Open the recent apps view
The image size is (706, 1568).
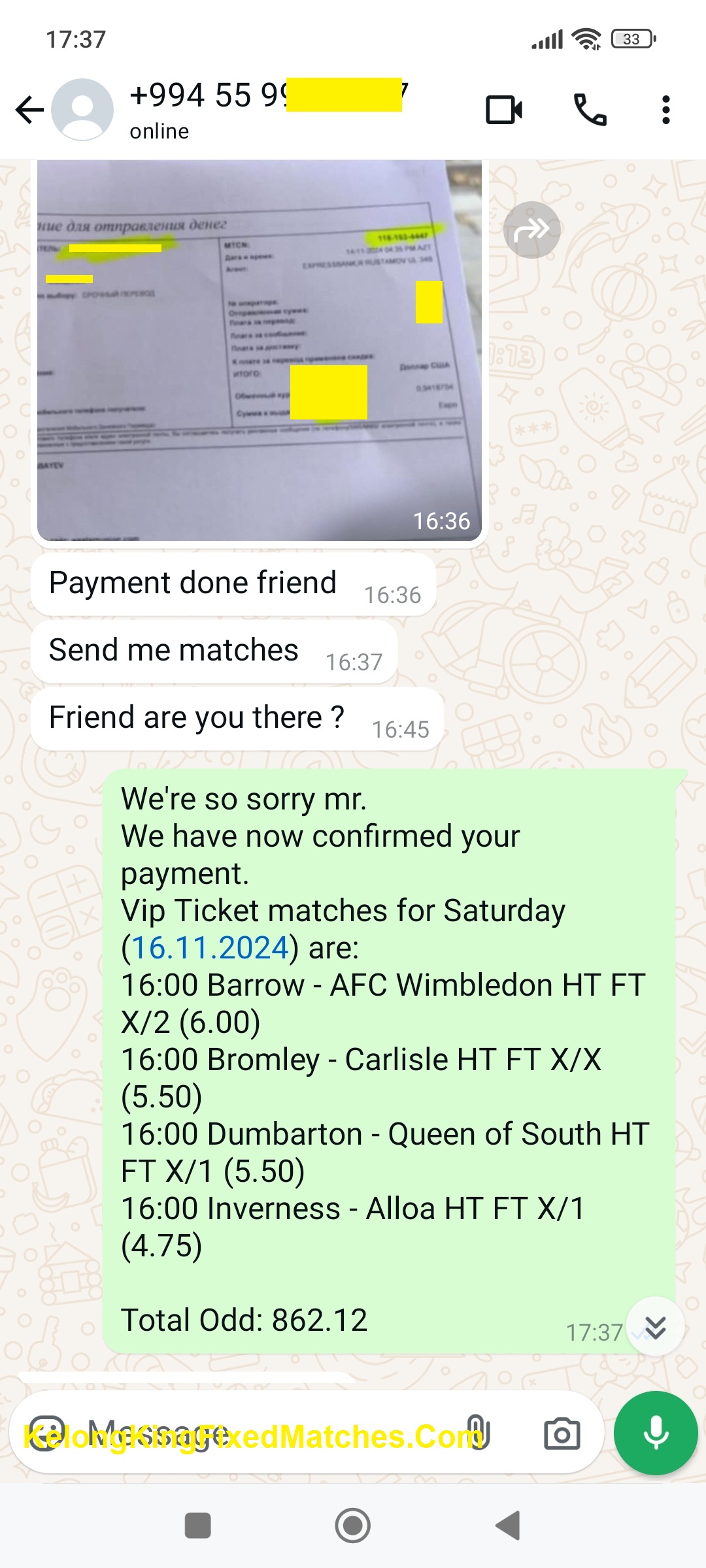pos(198,1526)
